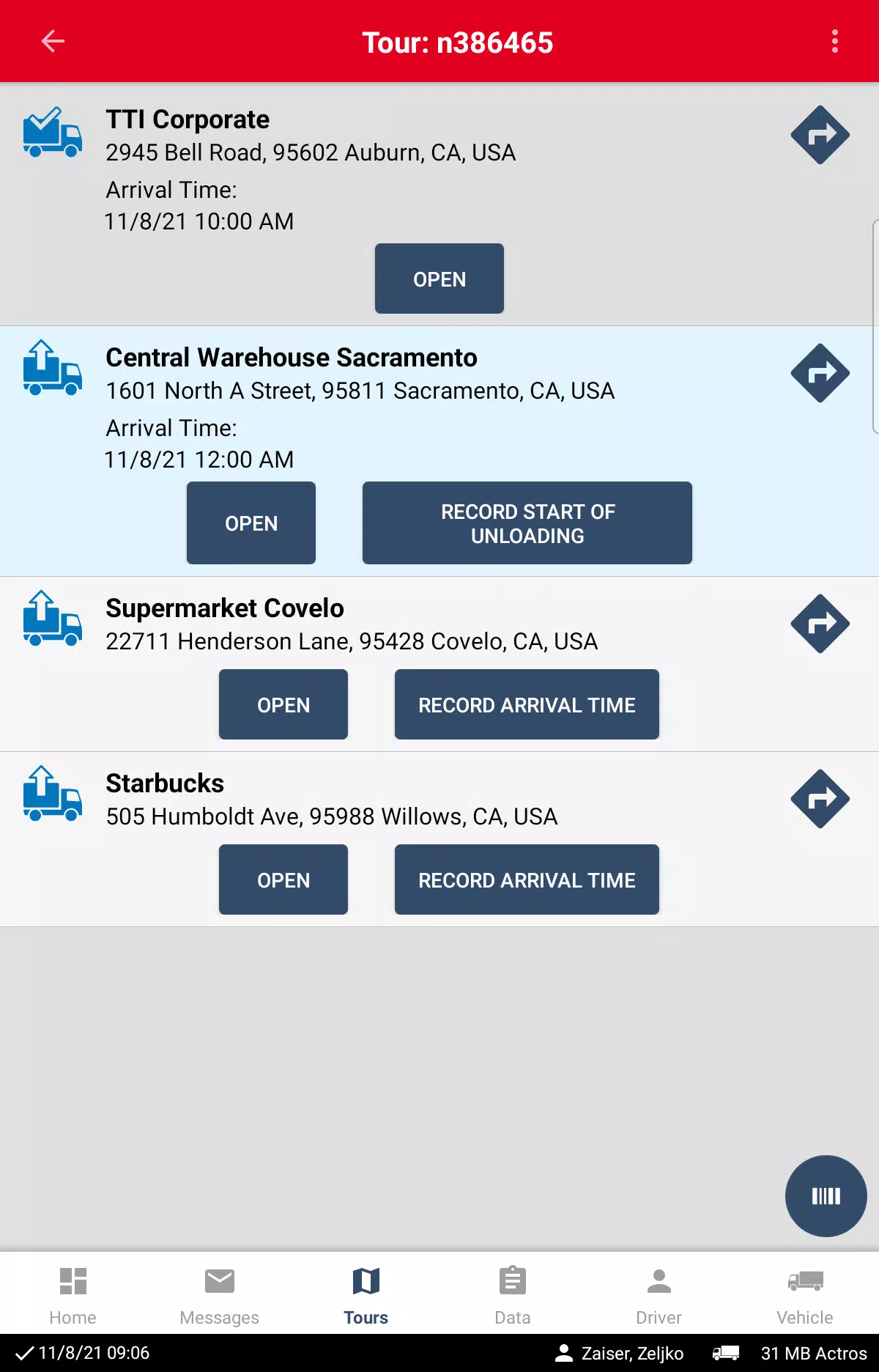Tap the back arrow in the red header
Viewport: 879px width, 1372px height.
(53, 42)
